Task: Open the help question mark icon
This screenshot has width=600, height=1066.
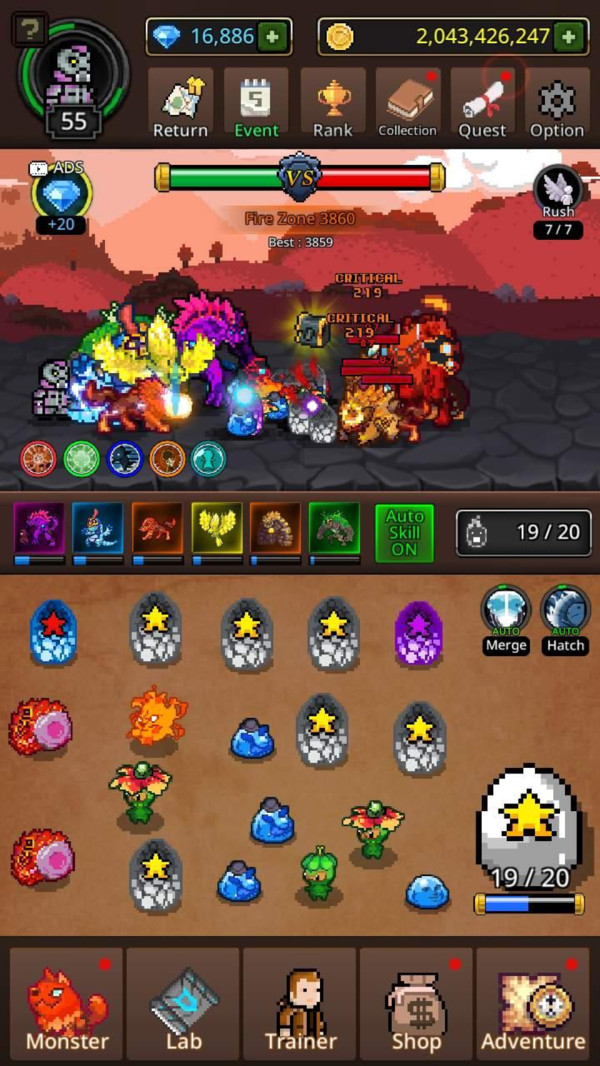Action: pos(28,30)
